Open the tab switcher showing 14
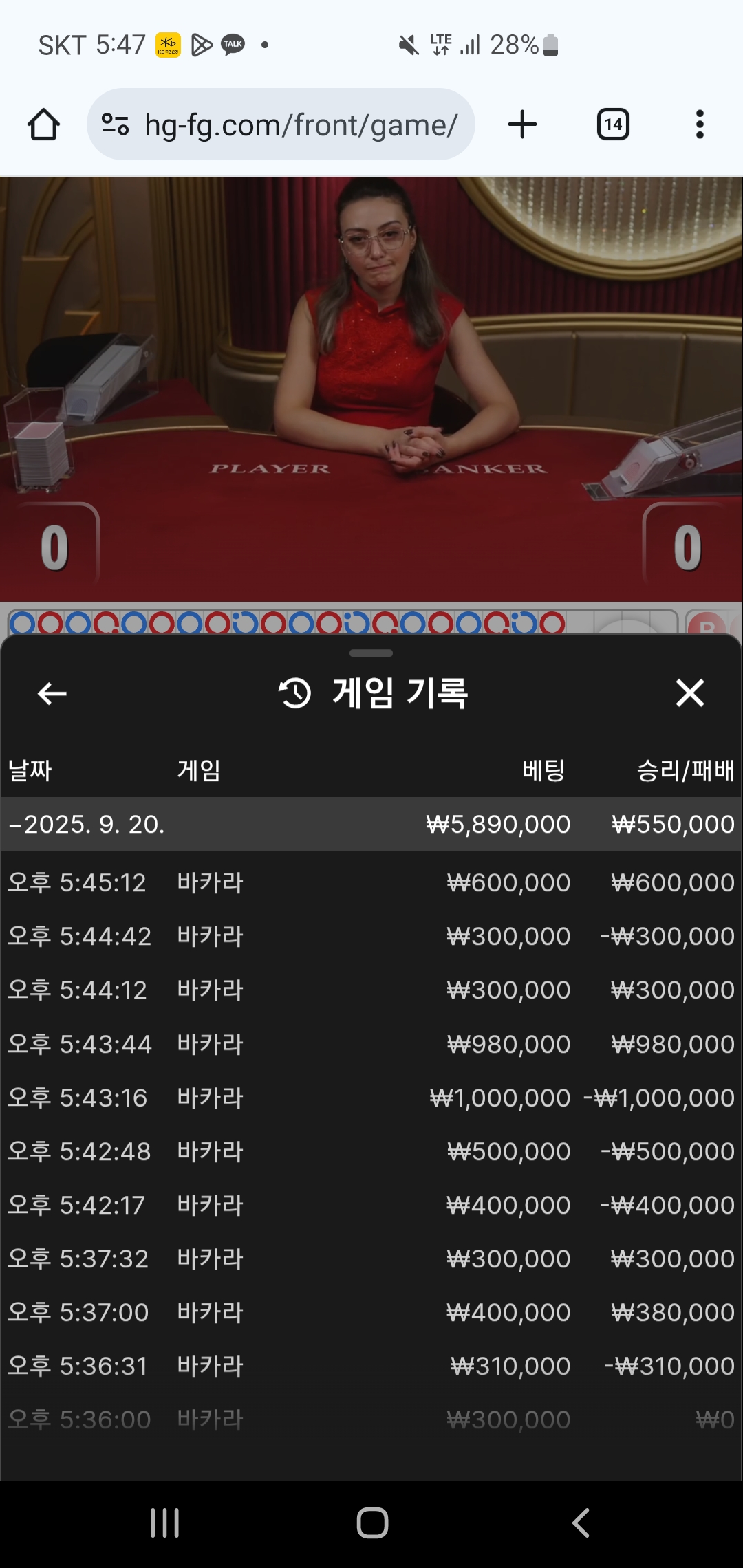743x1568 pixels. pos(613,124)
